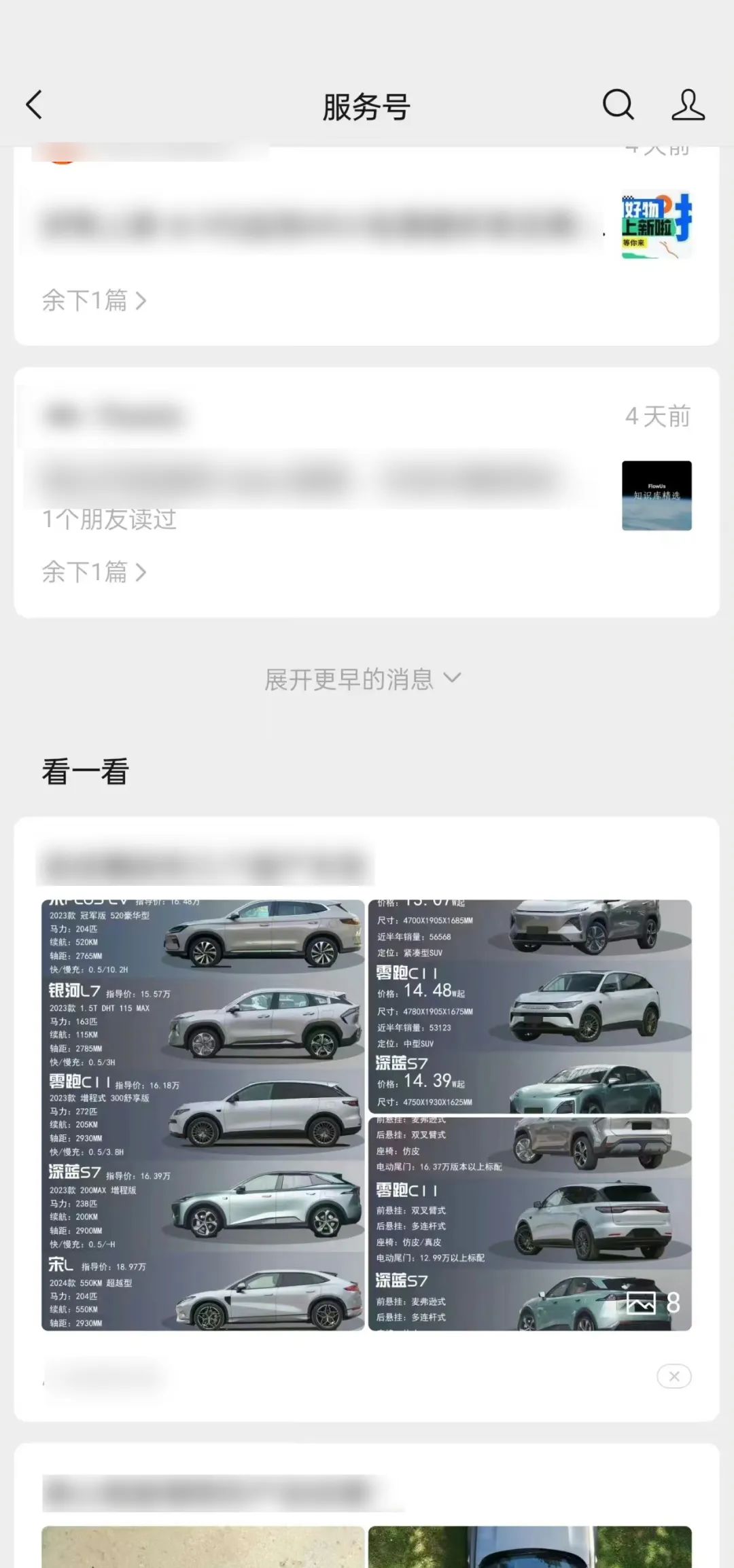Open the image with 零跑C11 price 14.48万
This screenshot has height=1568, width=734.
click(529, 1005)
